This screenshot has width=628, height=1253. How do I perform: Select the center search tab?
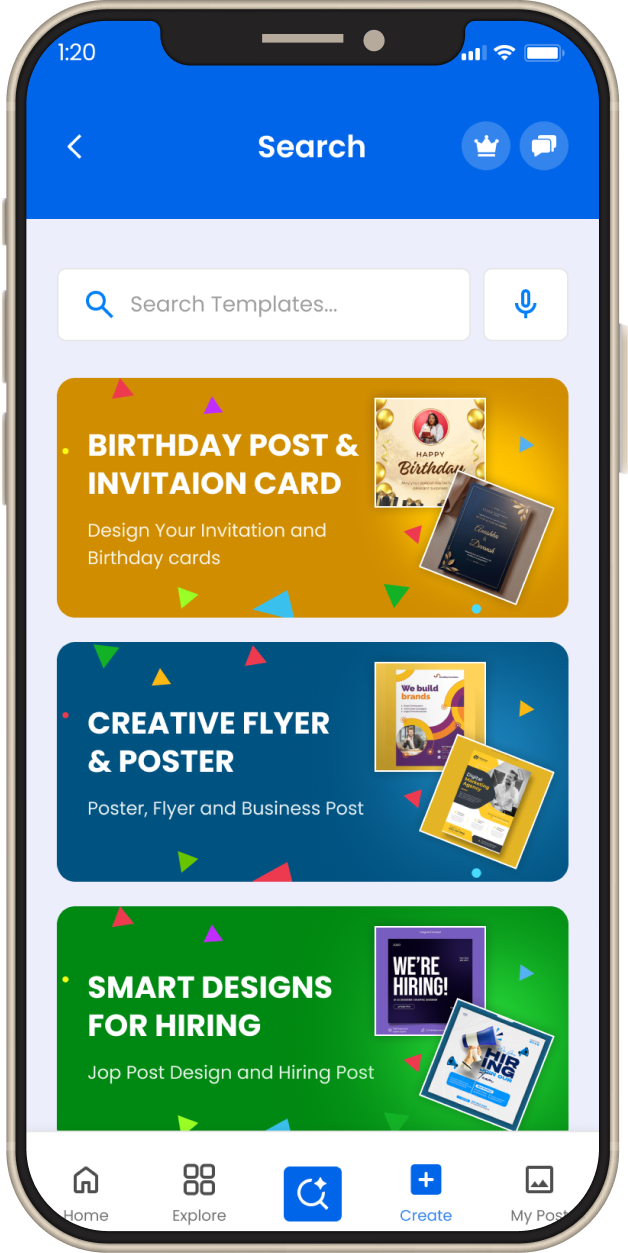[312, 1193]
